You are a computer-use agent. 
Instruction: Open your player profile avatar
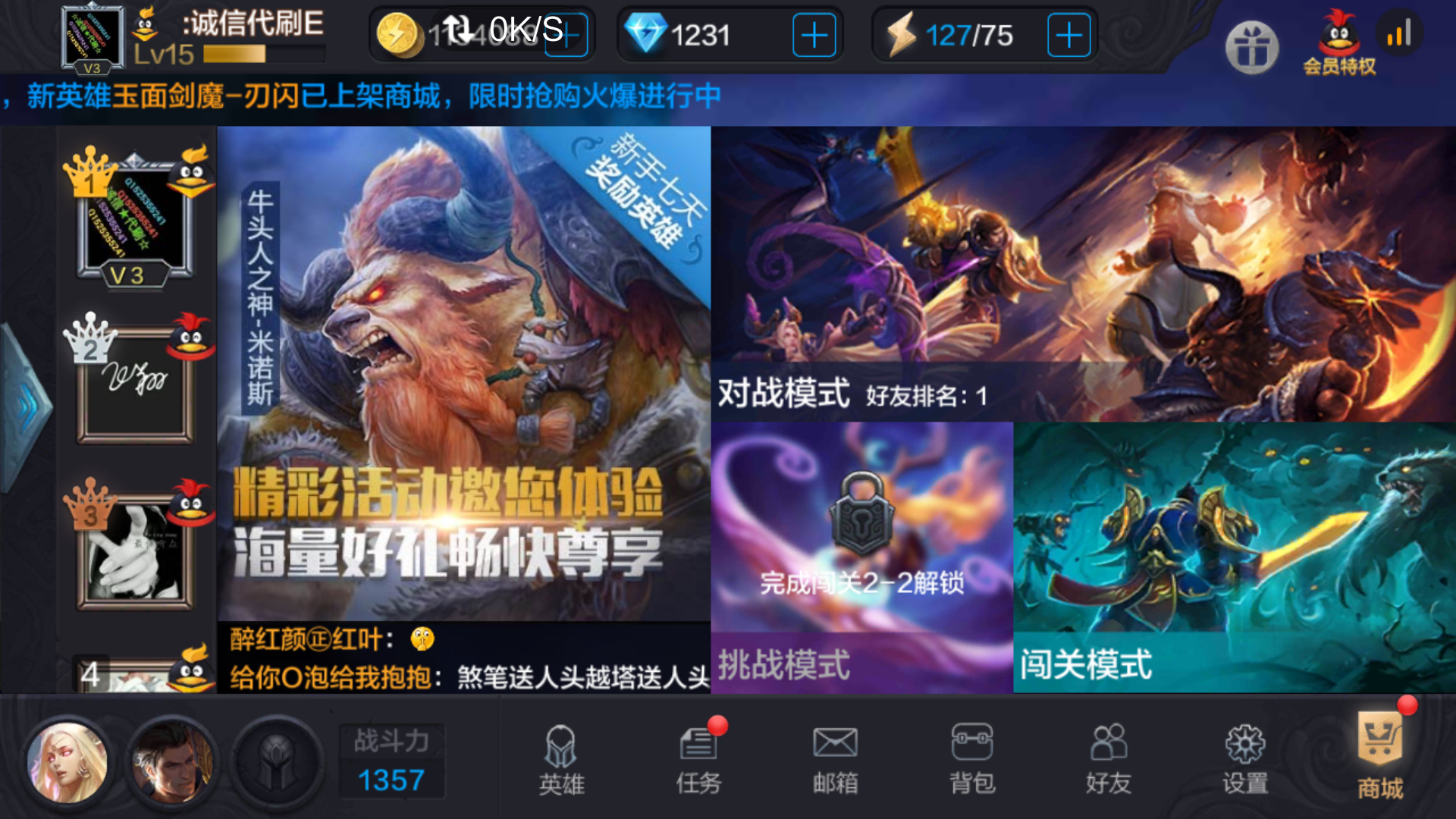click(x=93, y=38)
